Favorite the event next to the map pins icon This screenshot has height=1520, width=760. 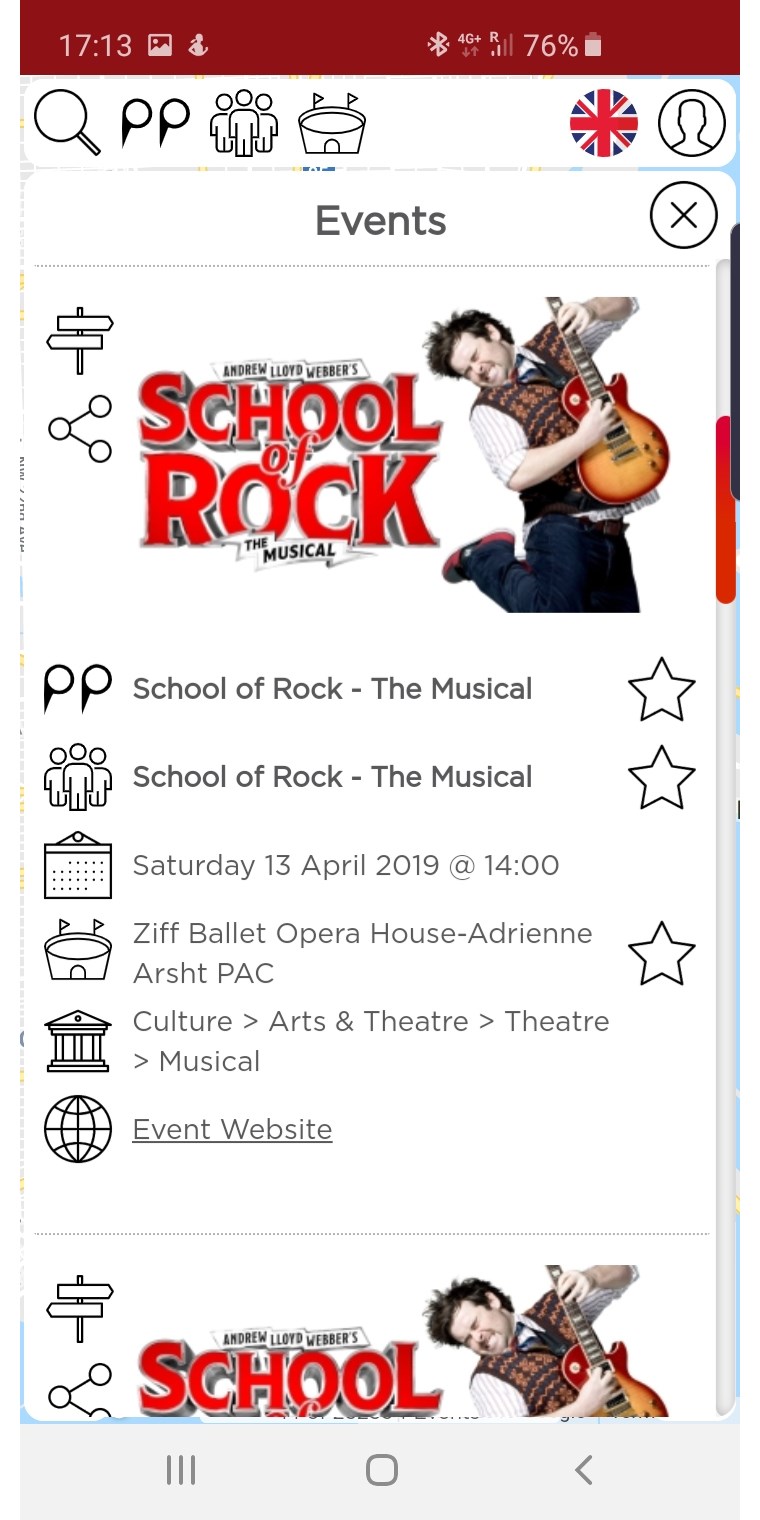pyautogui.click(x=661, y=689)
